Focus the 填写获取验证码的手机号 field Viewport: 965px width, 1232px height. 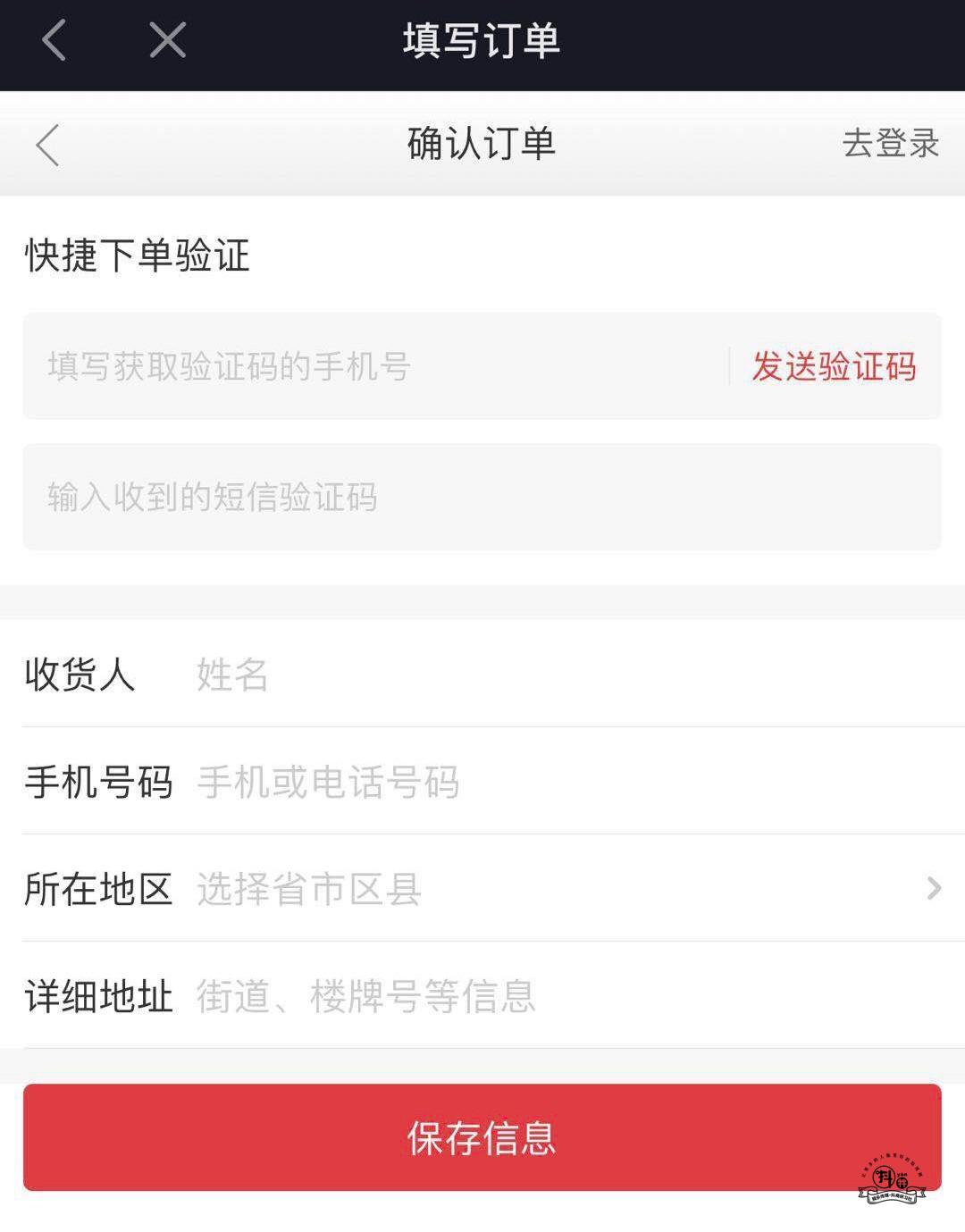coord(375,366)
